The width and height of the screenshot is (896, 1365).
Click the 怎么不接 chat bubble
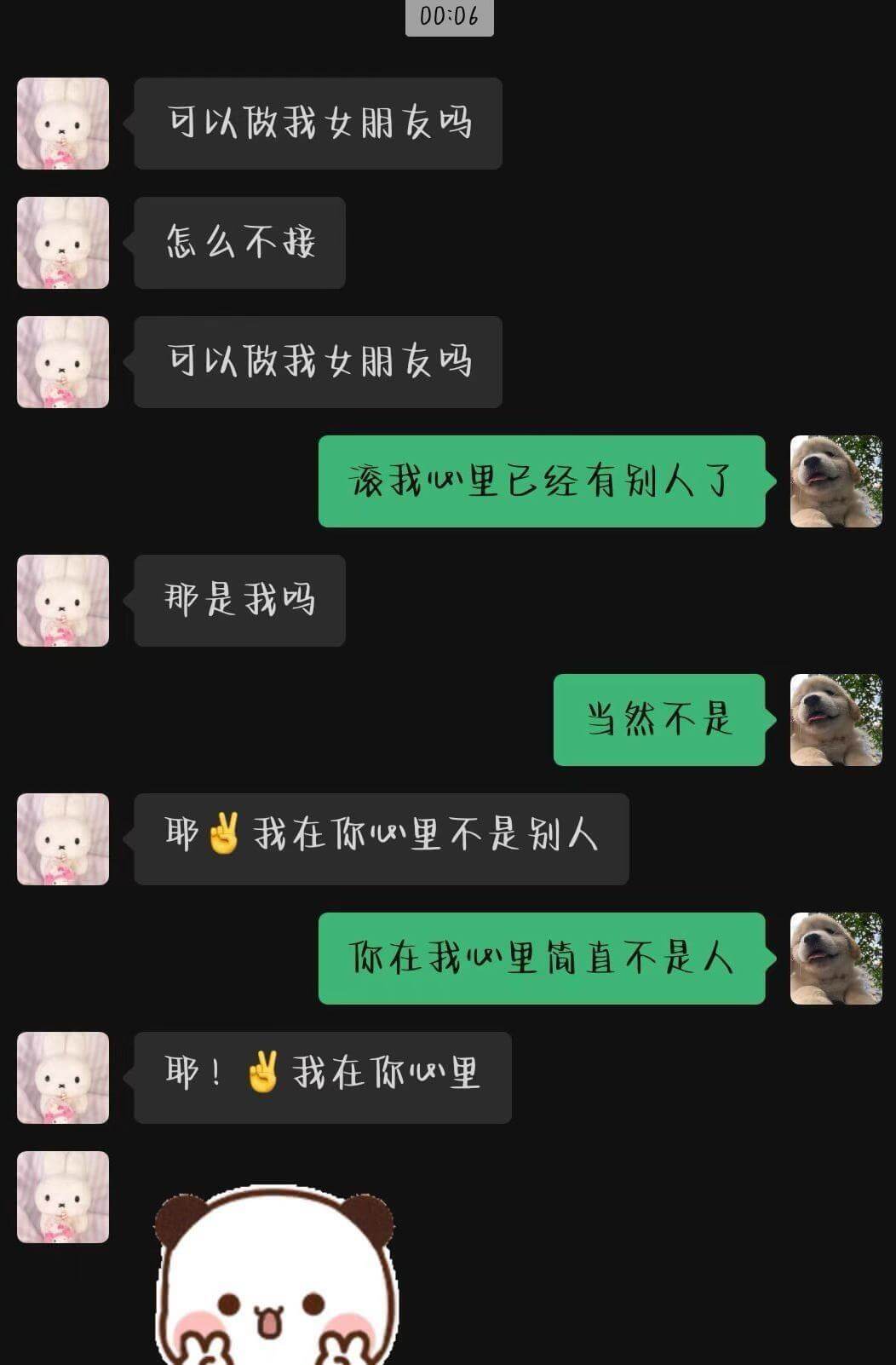239,242
